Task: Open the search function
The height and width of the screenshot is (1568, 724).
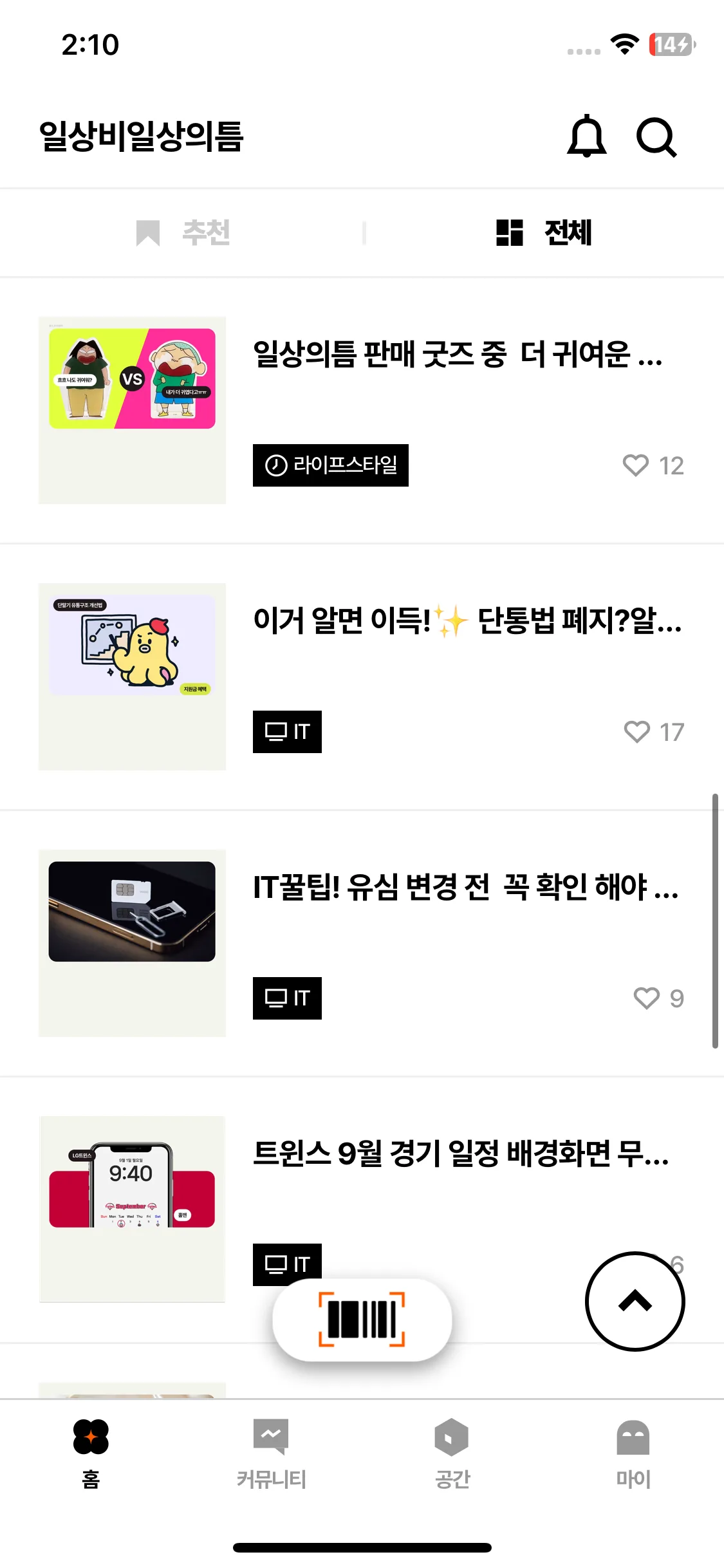Action: (x=658, y=136)
